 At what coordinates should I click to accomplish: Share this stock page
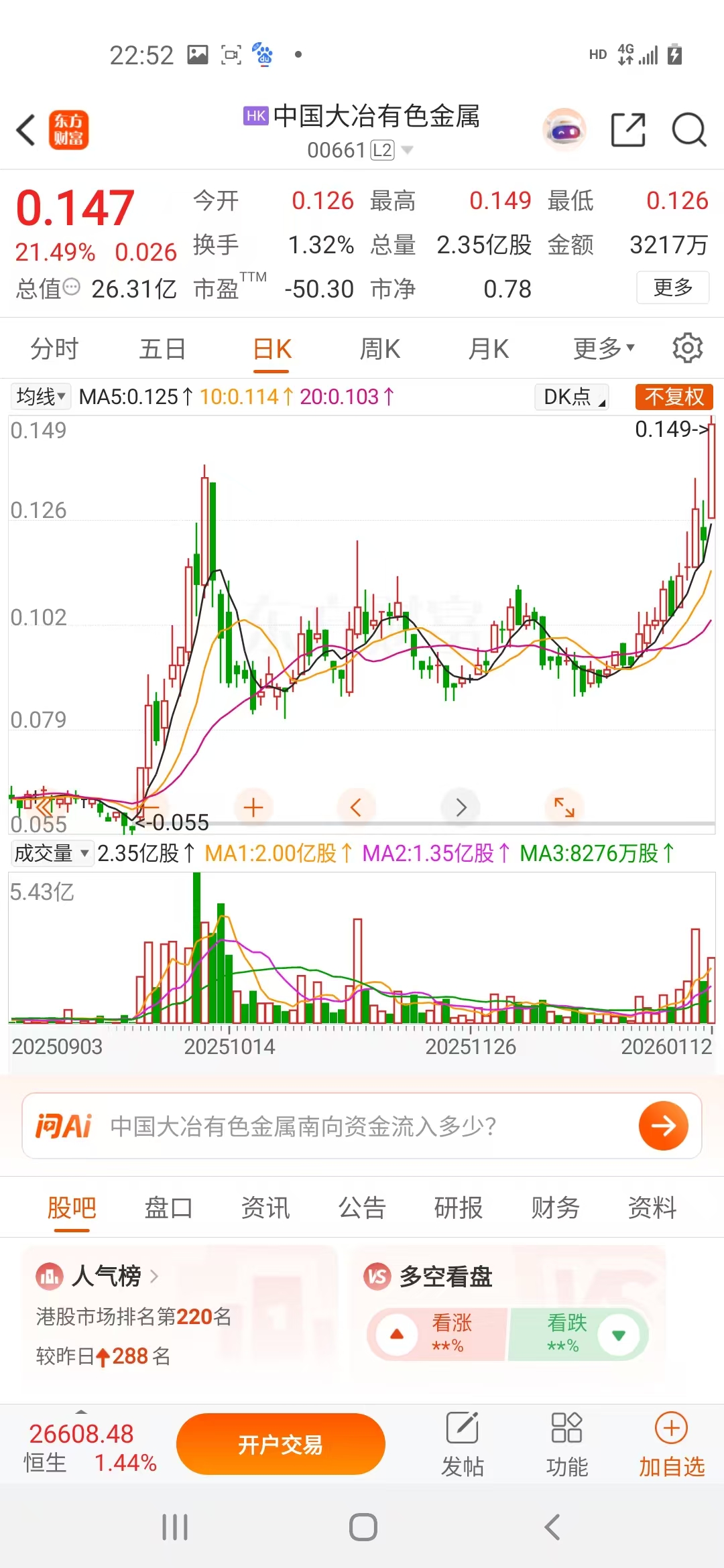point(628,130)
